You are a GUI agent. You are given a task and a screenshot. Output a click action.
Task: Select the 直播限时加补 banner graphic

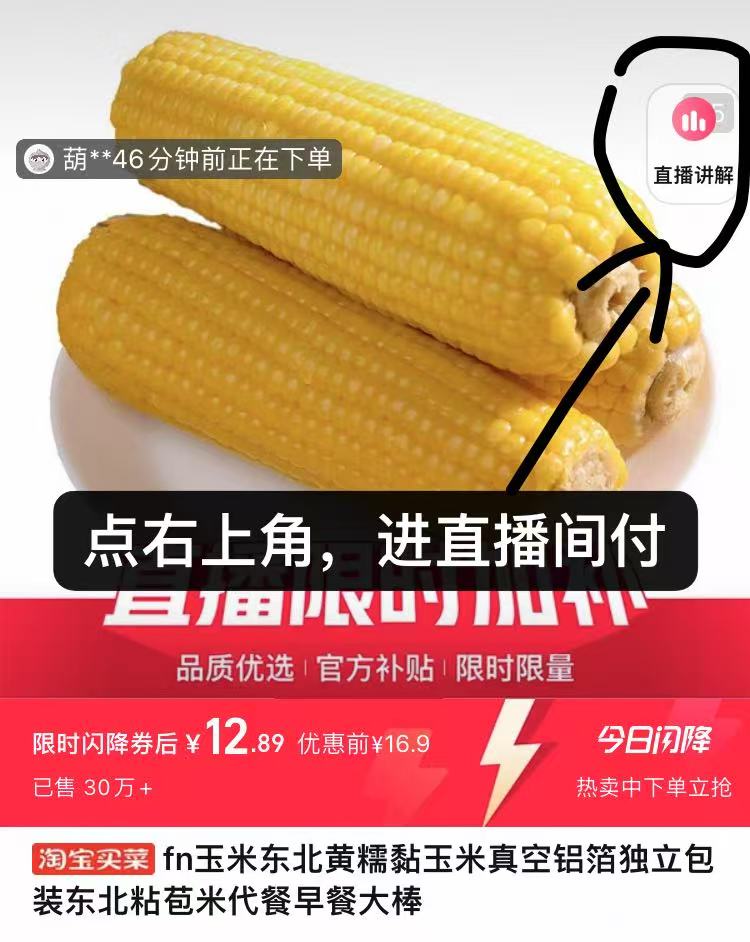coord(375,605)
